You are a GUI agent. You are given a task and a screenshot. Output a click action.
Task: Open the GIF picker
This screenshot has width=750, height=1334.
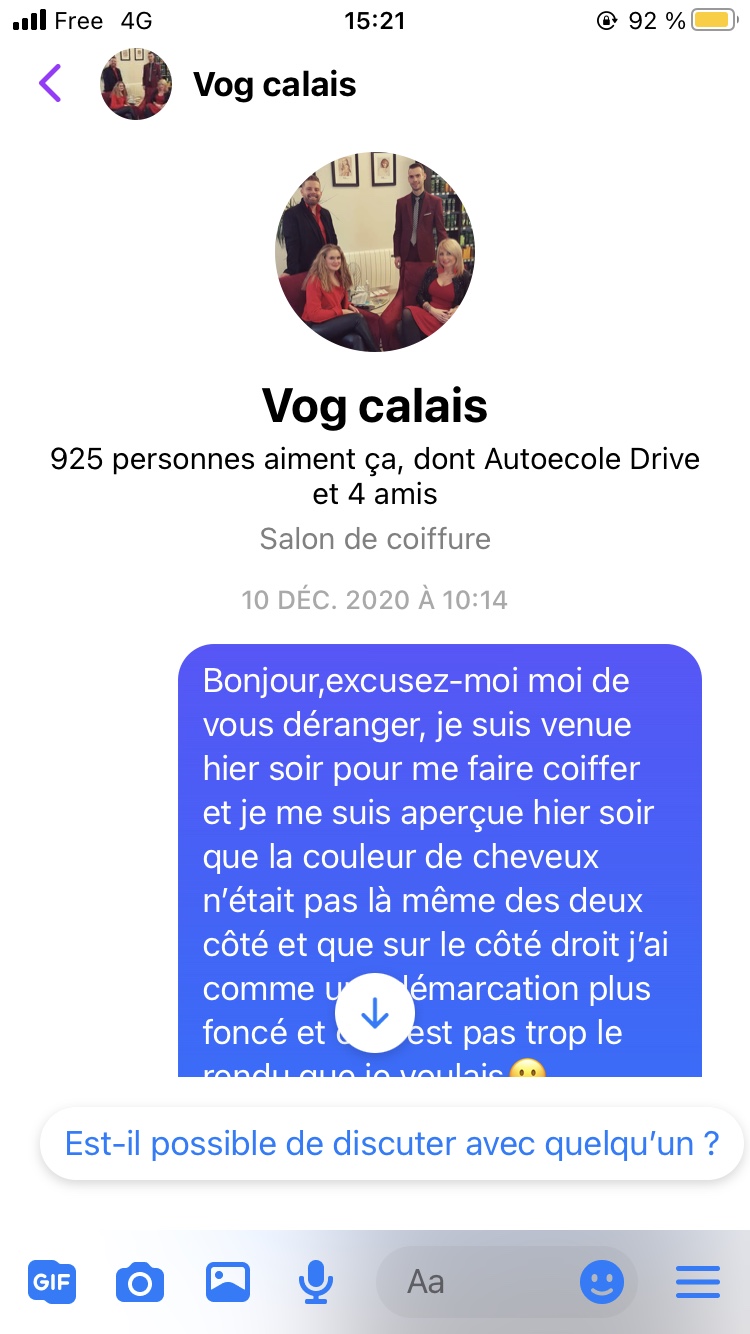coord(52,1282)
